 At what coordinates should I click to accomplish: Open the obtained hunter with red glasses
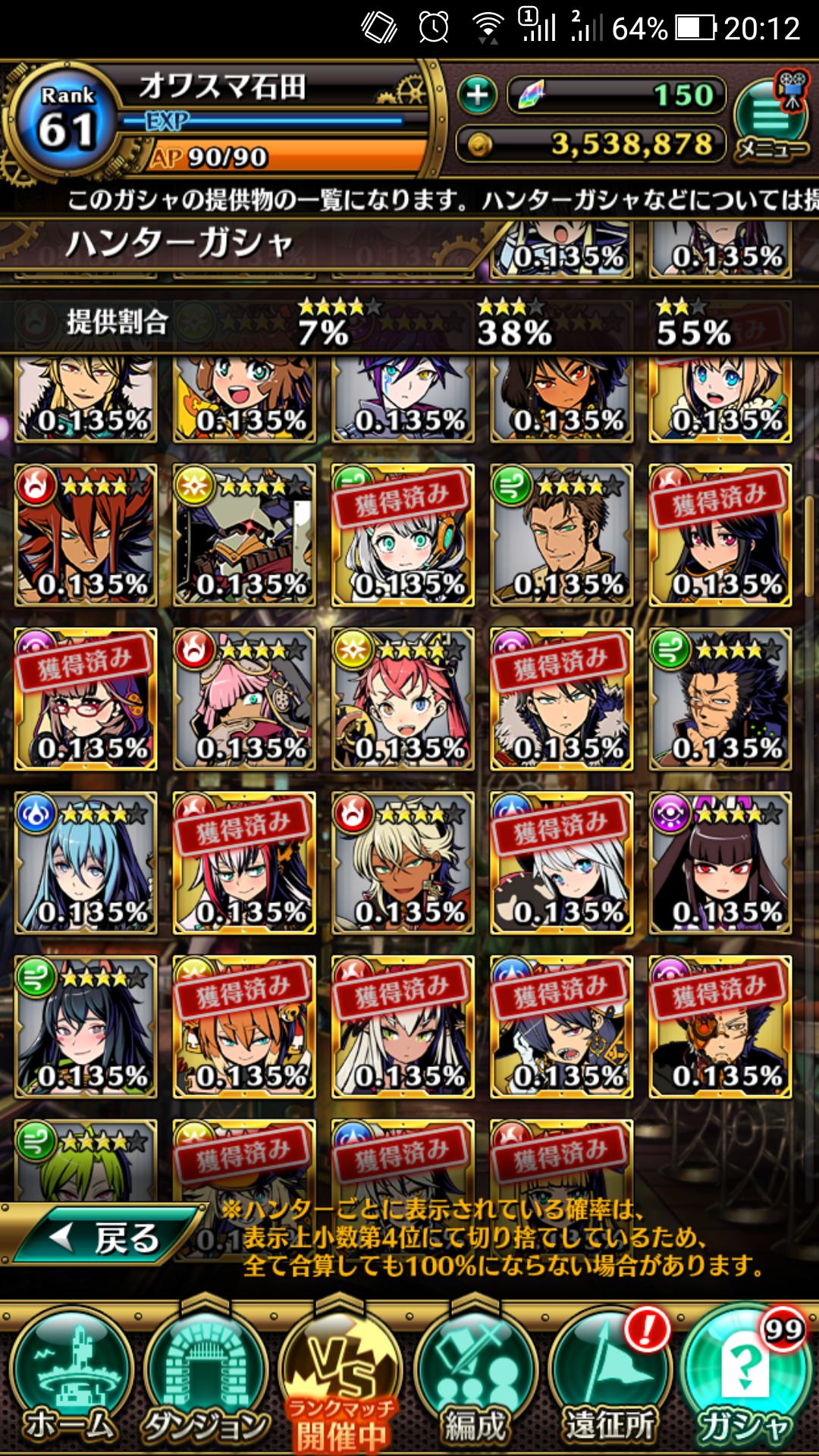pos(86,699)
